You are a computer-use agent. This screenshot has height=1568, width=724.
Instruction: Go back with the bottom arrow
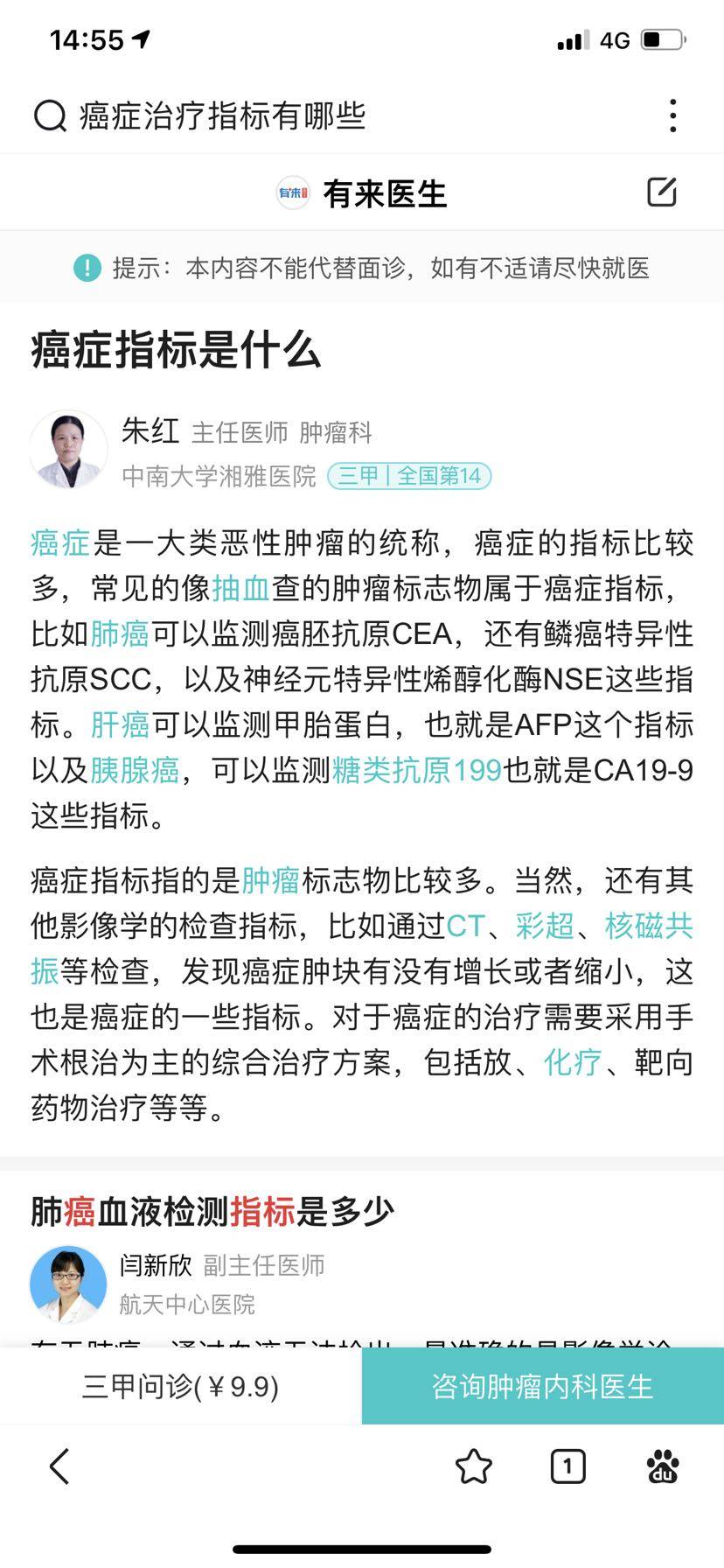[x=59, y=1467]
